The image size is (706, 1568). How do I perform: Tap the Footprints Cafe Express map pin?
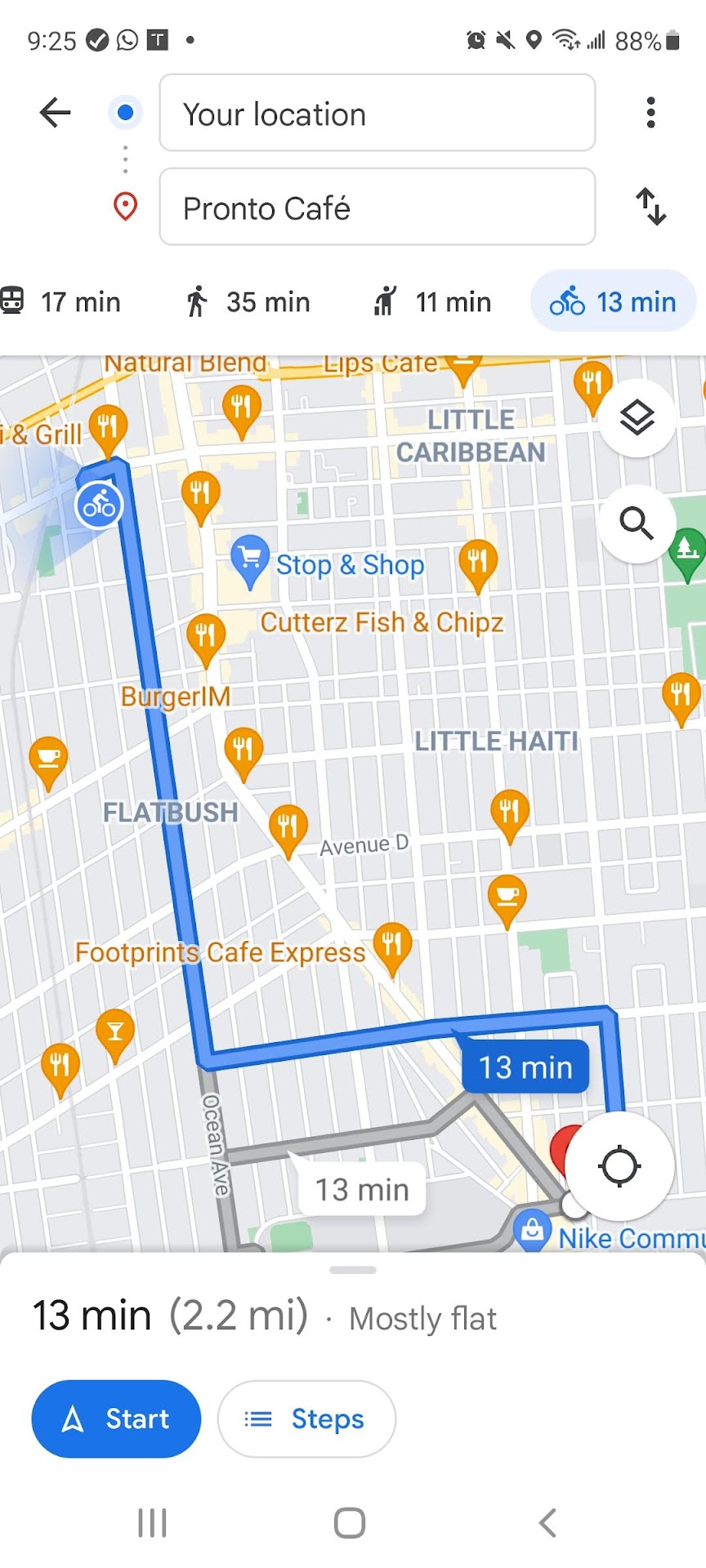(392, 947)
